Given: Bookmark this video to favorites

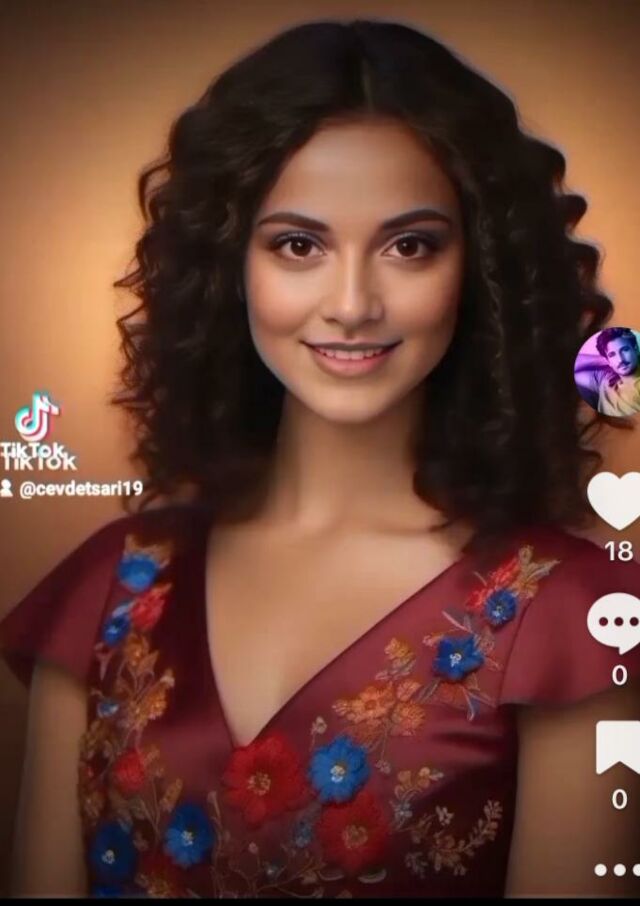Looking at the screenshot, I should 618,747.
